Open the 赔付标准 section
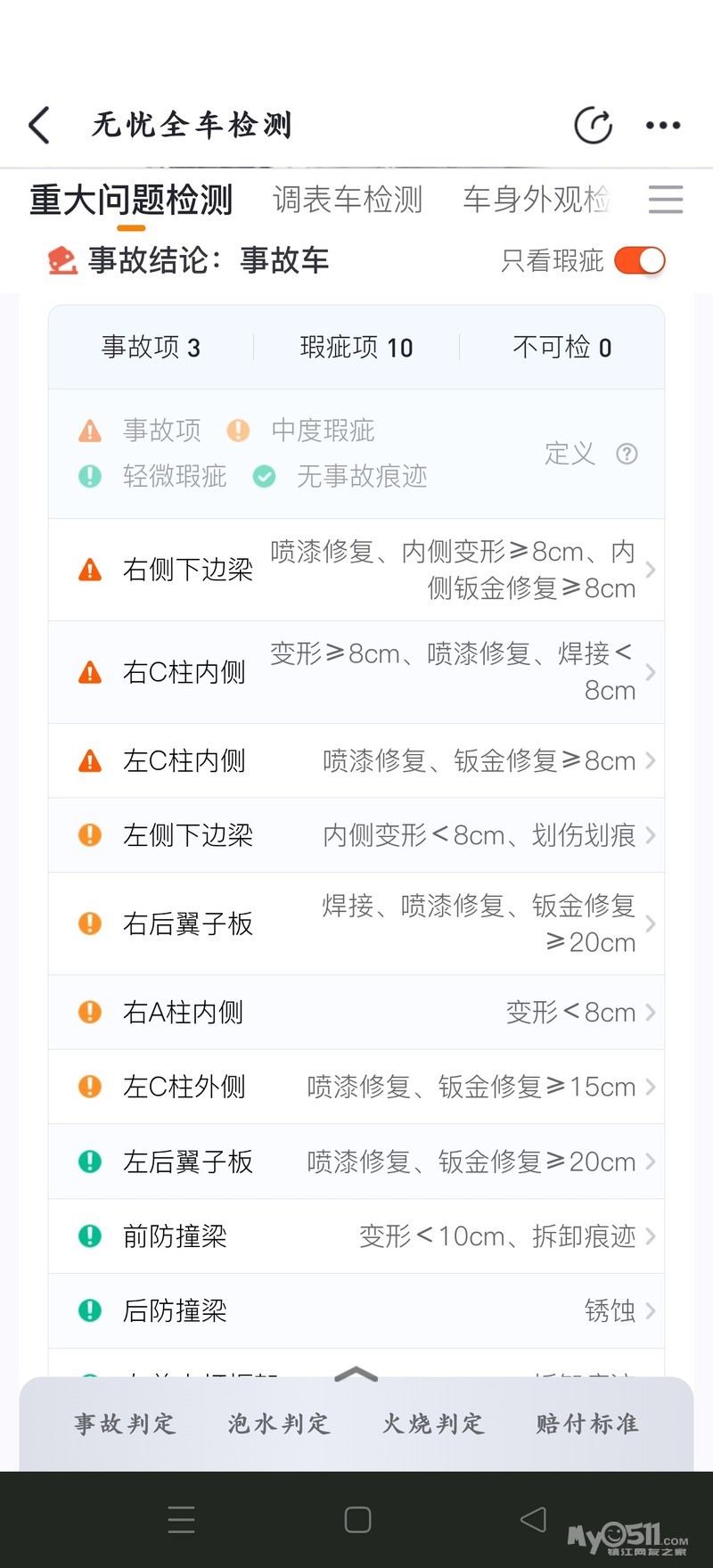This screenshot has height=1568, width=713. (x=587, y=1424)
